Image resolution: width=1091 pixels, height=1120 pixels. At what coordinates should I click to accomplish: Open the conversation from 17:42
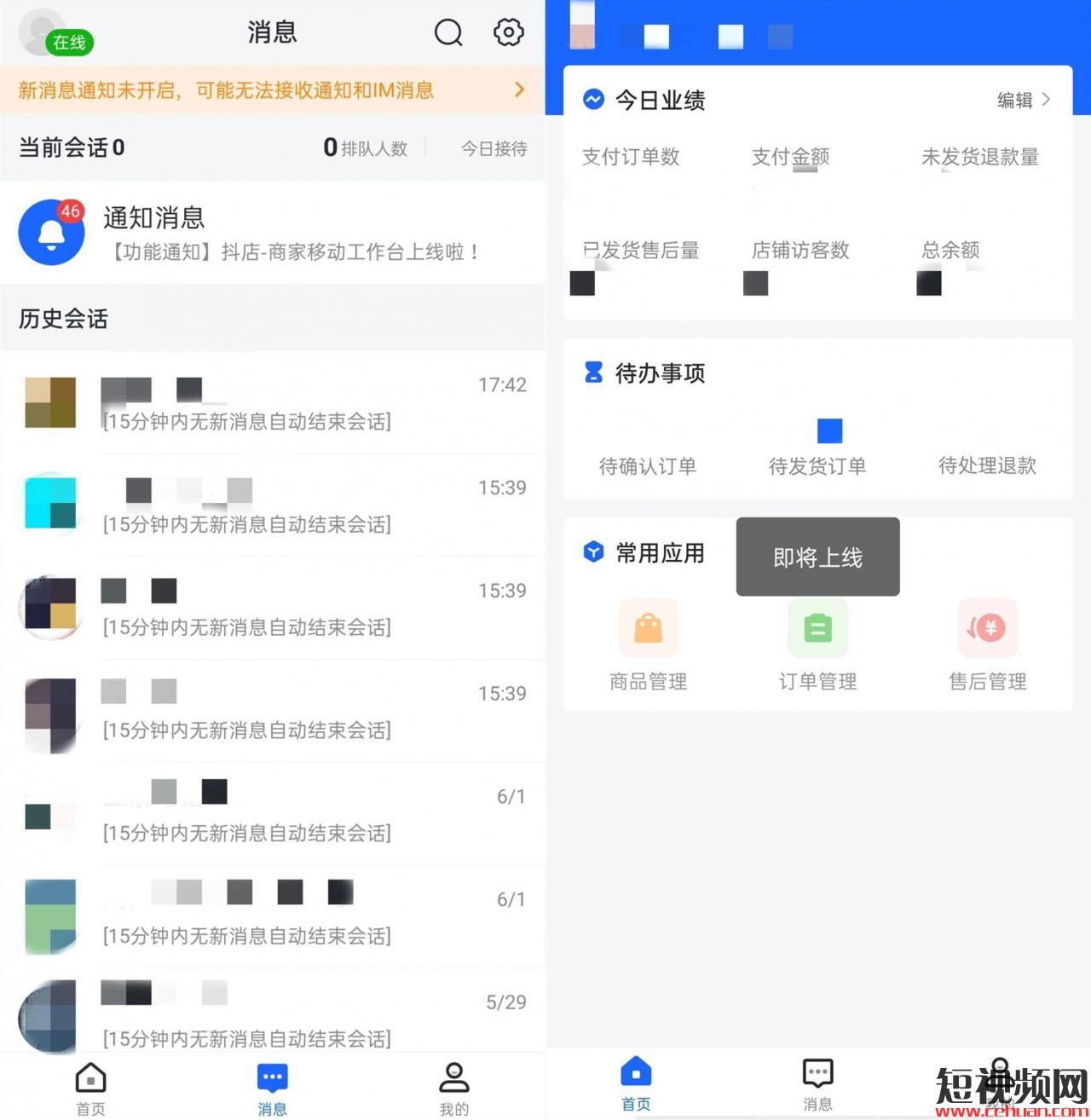(272, 402)
